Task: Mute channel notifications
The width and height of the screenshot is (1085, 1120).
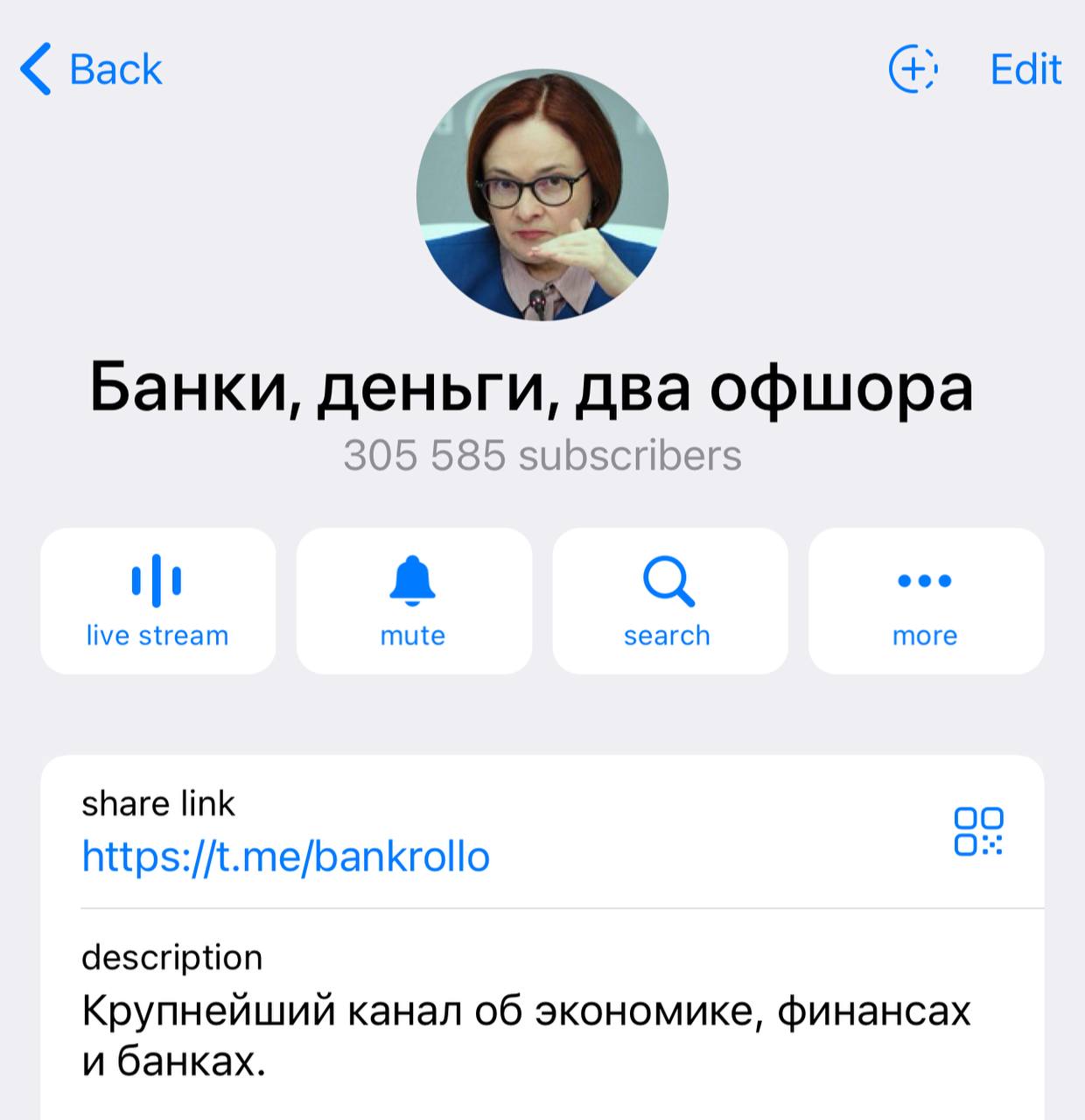Action: (x=413, y=600)
